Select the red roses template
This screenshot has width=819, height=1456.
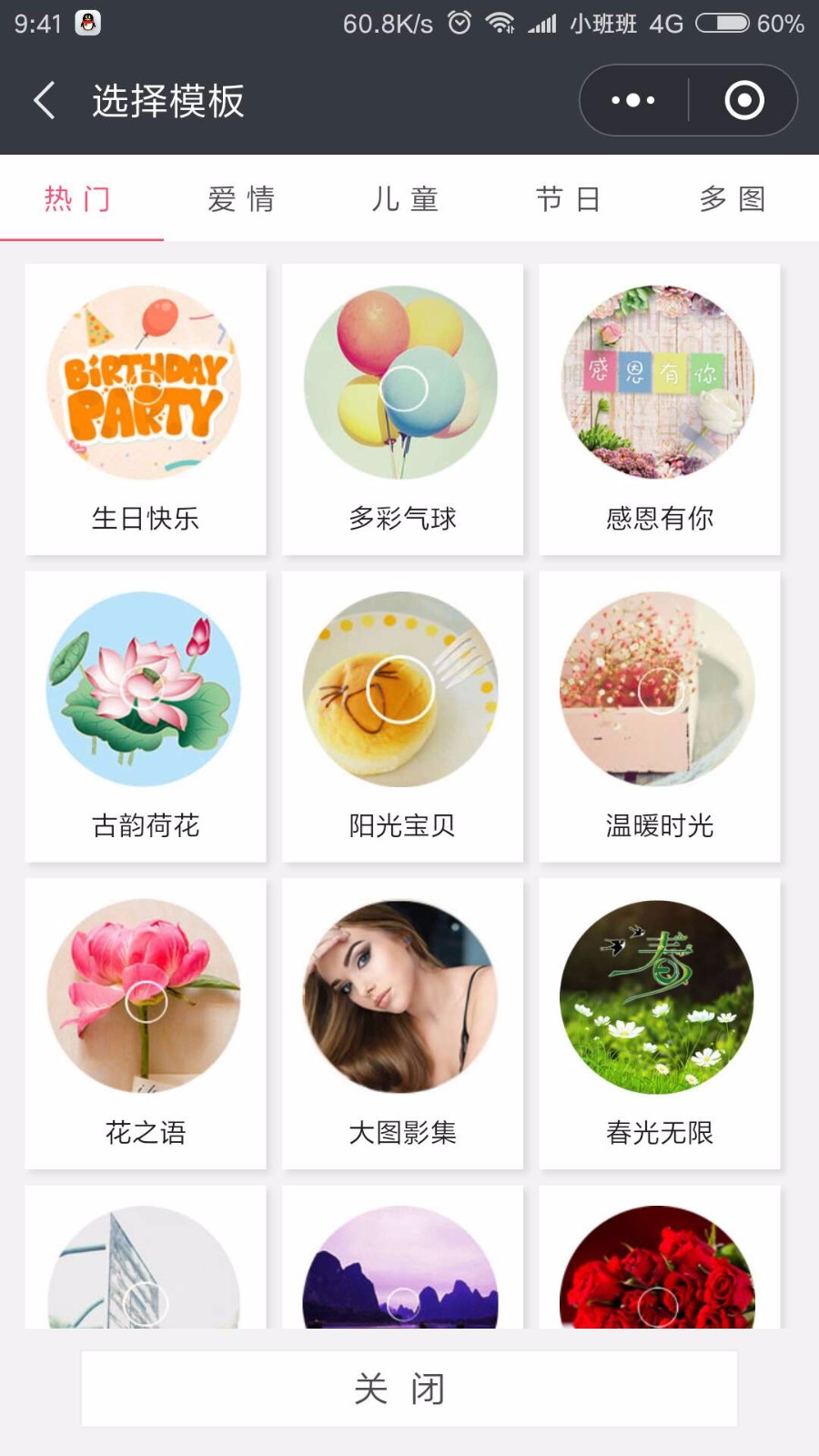[660, 1260]
